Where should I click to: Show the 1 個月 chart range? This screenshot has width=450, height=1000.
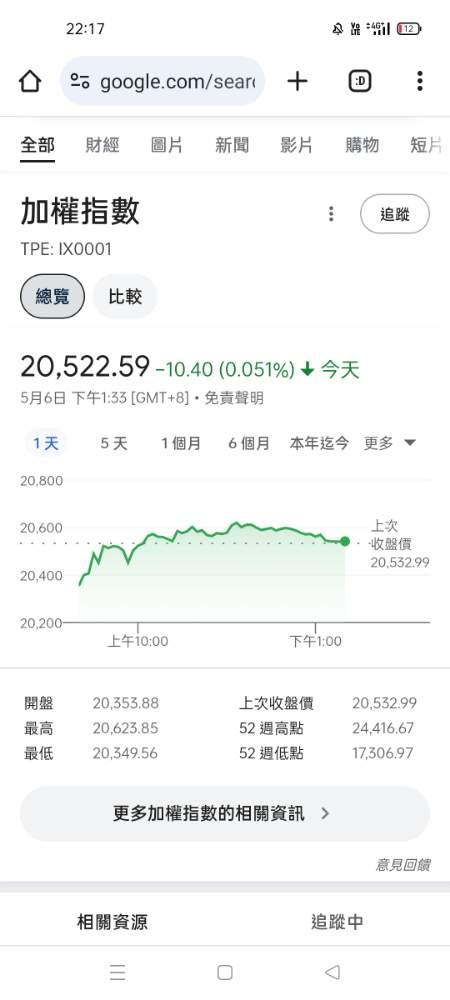point(181,443)
